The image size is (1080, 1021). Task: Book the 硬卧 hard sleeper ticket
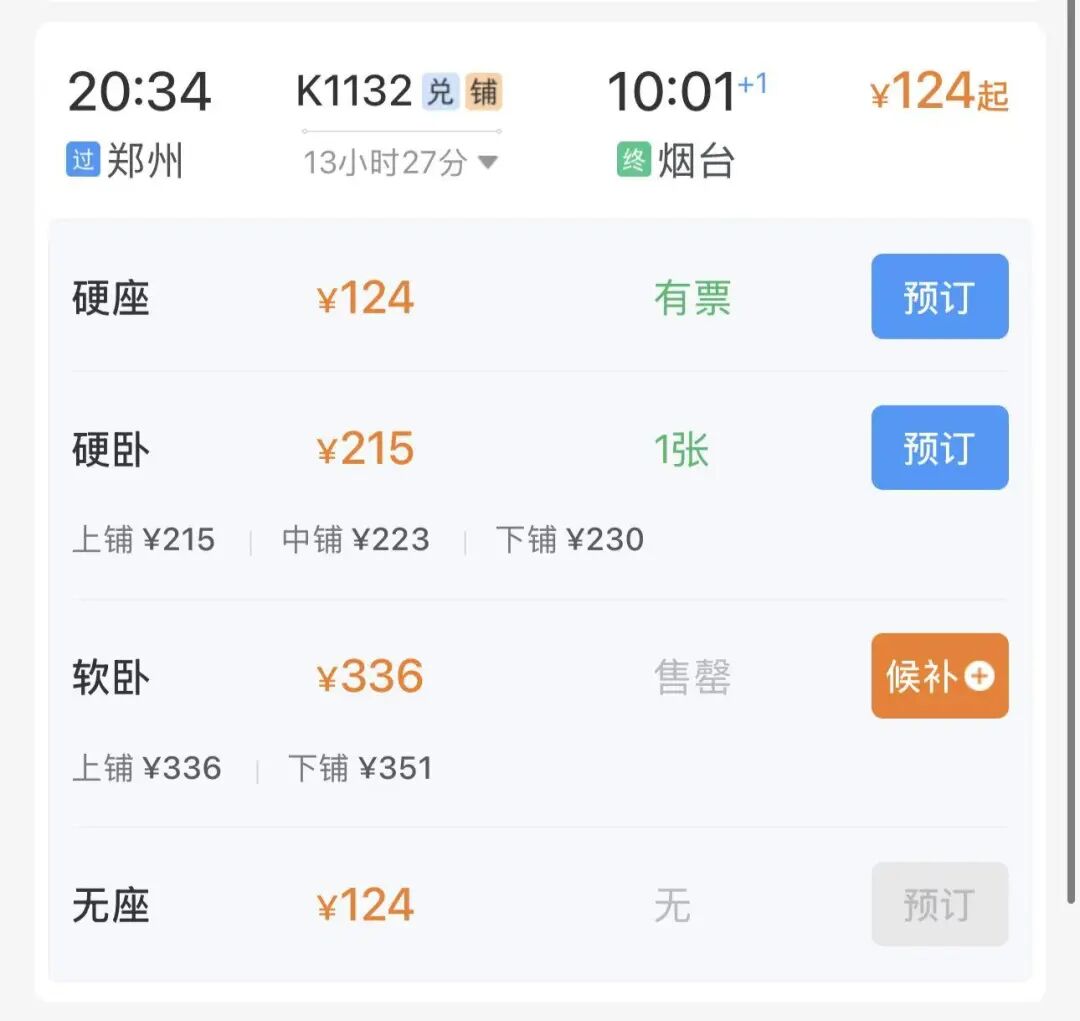click(939, 448)
